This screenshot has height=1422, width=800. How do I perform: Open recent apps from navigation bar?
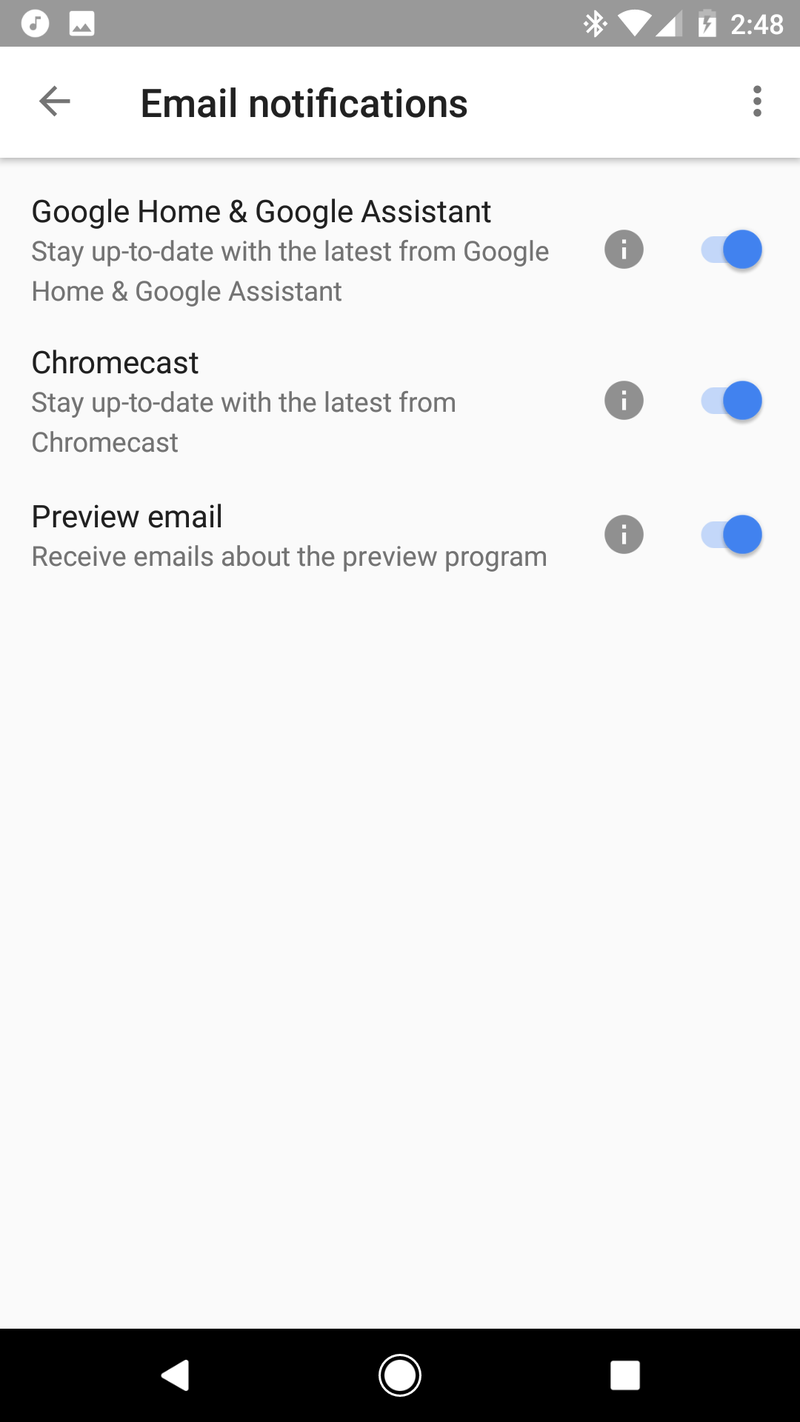pos(625,1376)
